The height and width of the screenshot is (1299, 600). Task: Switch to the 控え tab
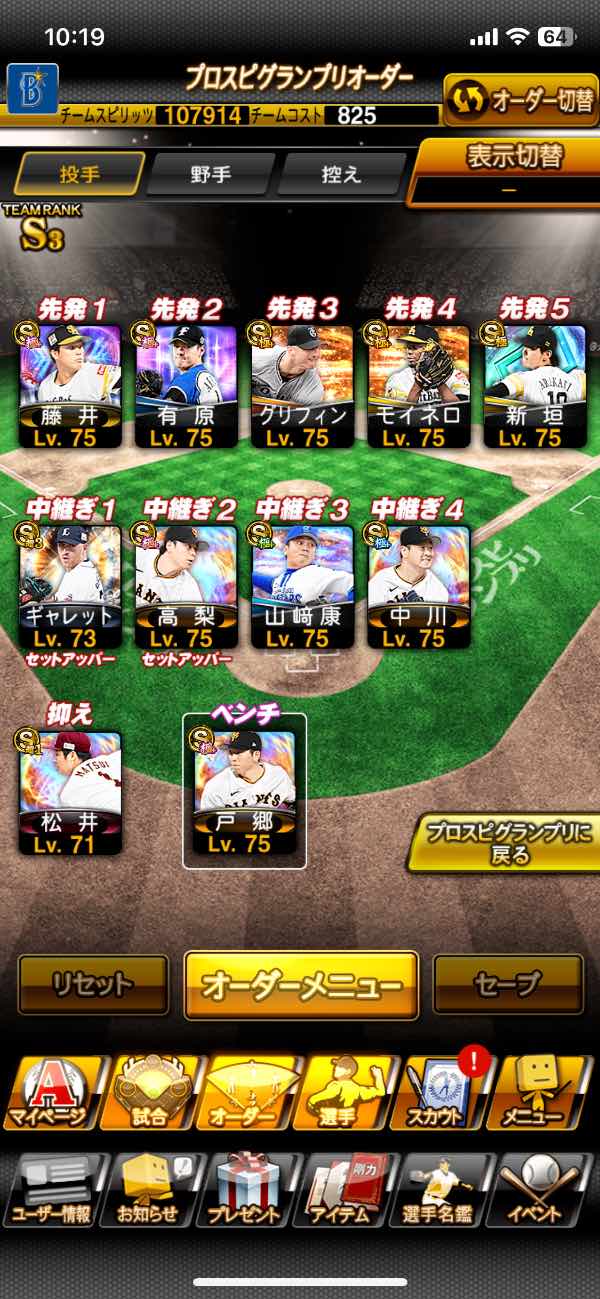[340, 175]
